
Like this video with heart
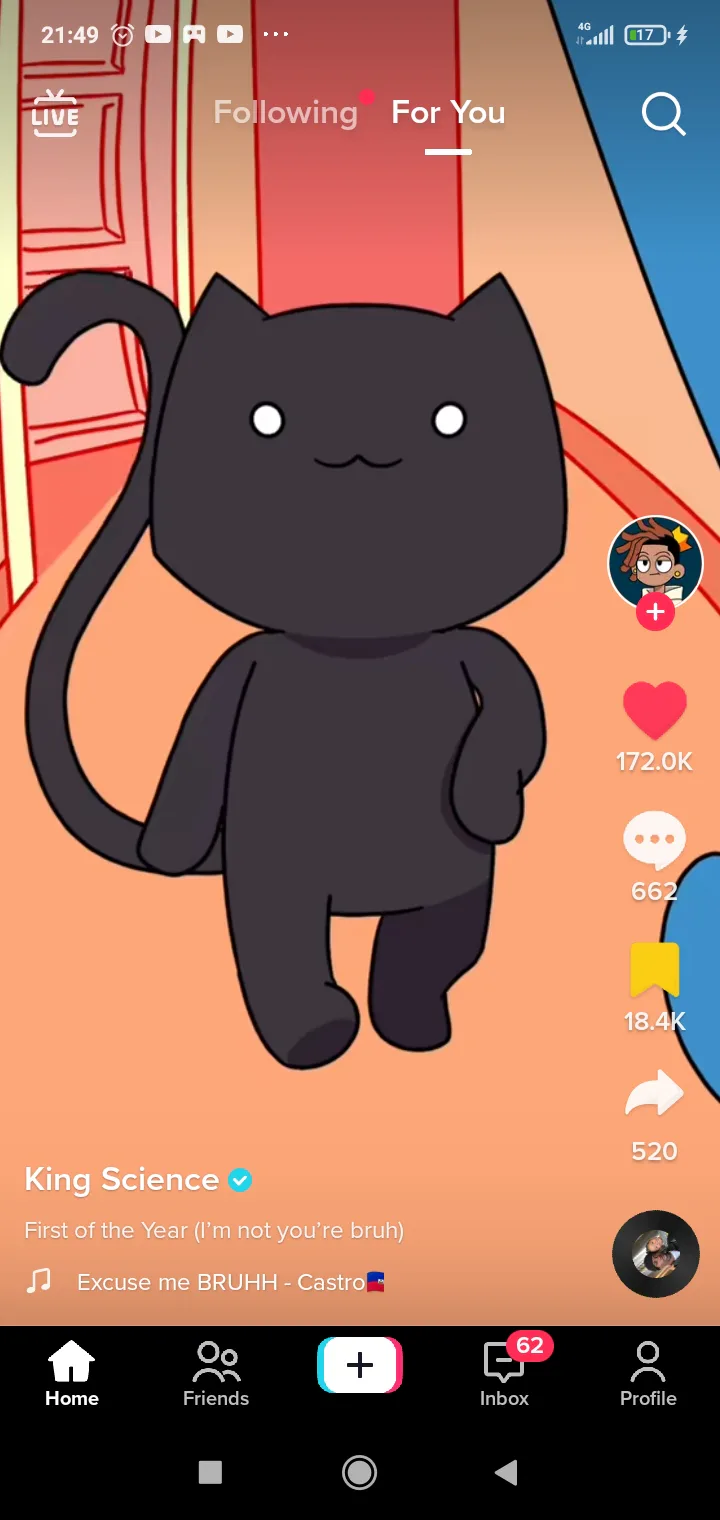pyautogui.click(x=655, y=711)
